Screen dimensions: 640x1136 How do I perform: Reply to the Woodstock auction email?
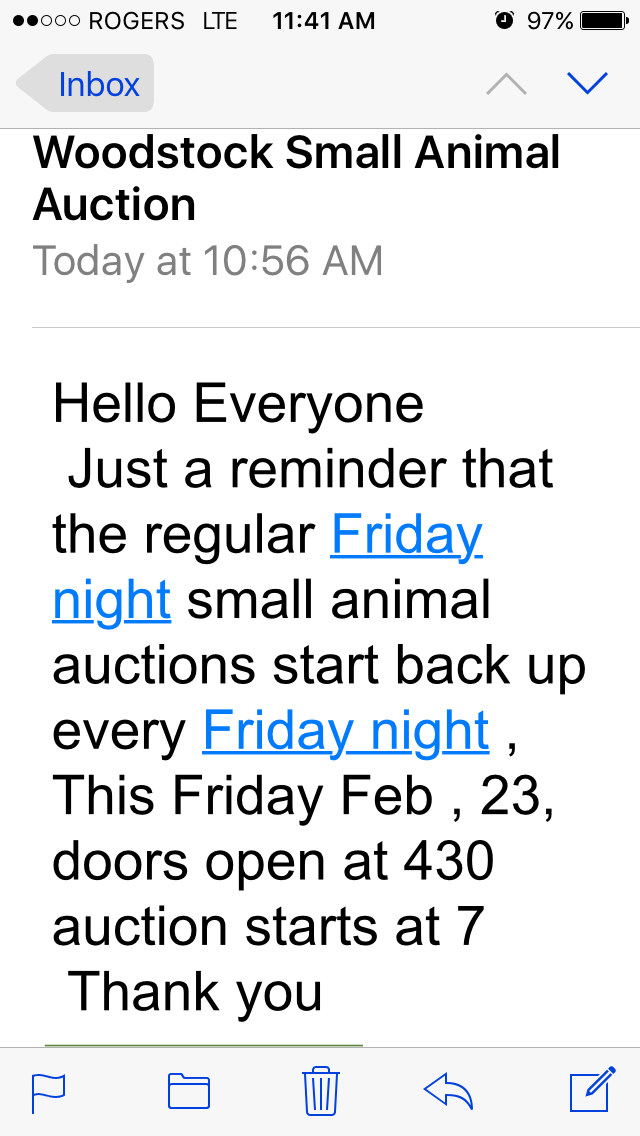(x=448, y=1091)
